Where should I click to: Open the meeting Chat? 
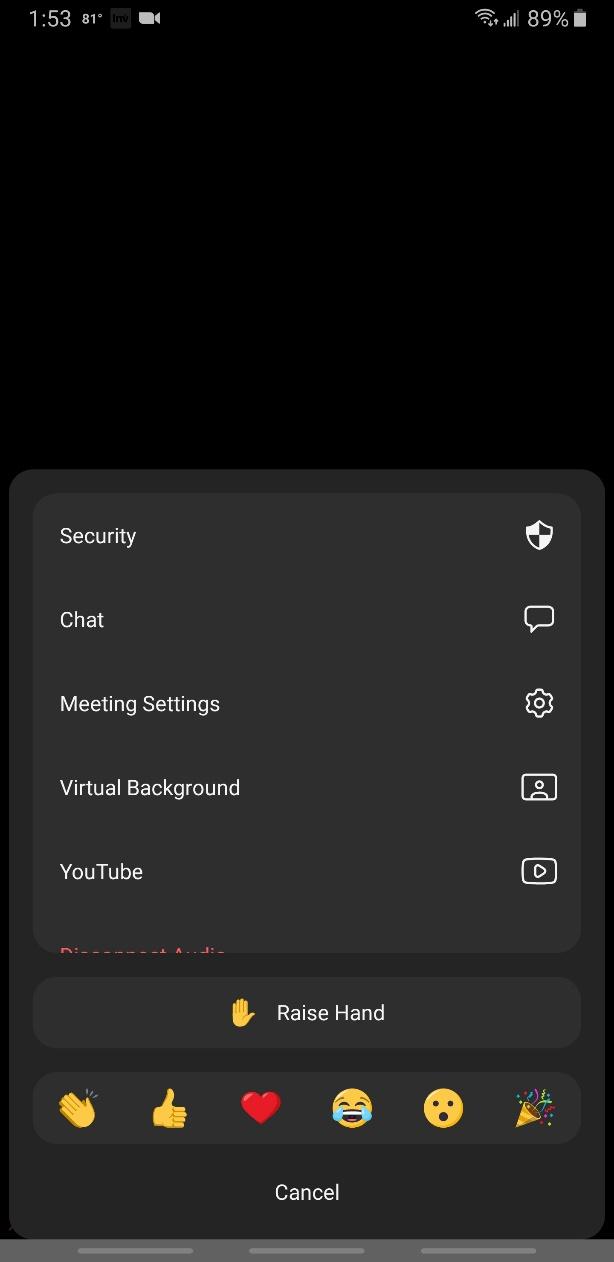pos(306,620)
